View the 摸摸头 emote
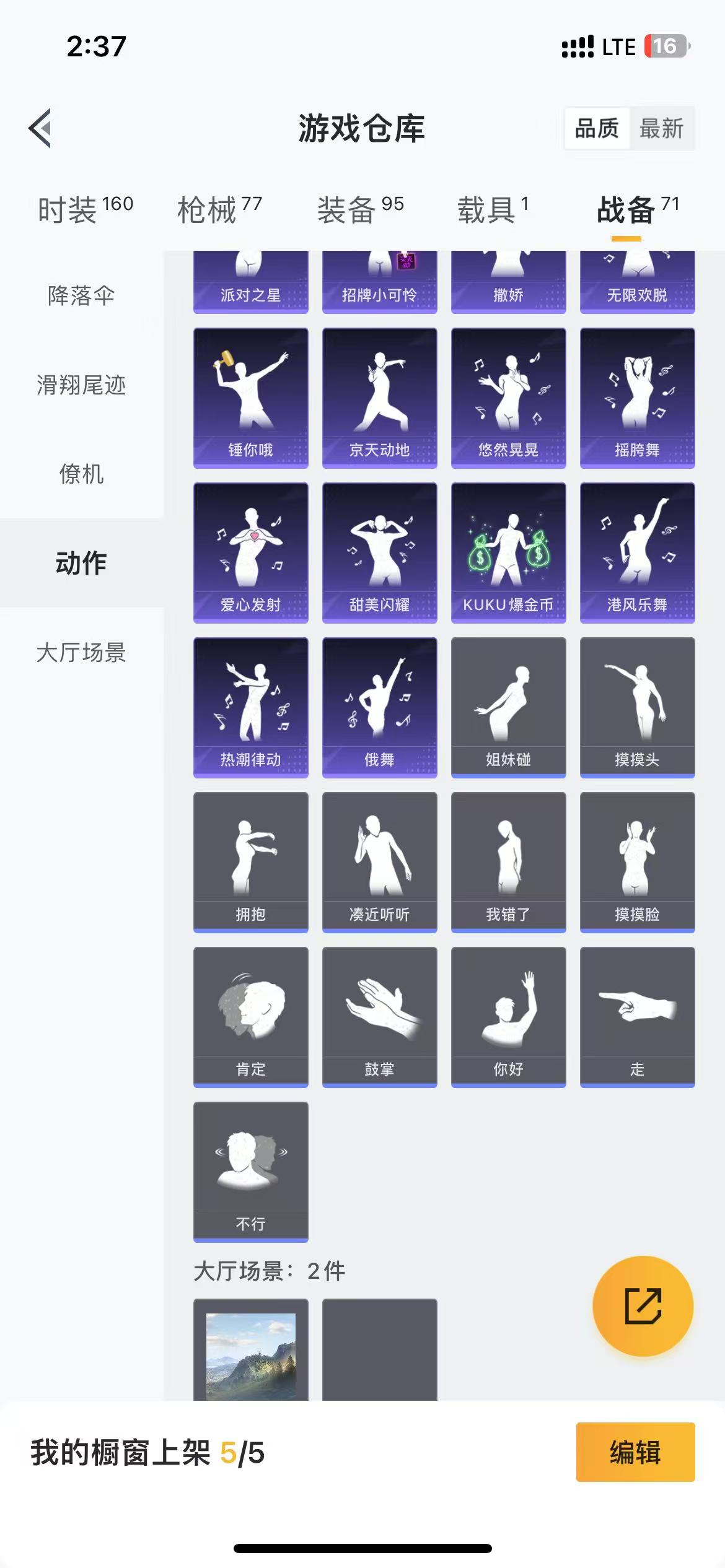Image resolution: width=725 pixels, height=1568 pixels. coord(638,708)
